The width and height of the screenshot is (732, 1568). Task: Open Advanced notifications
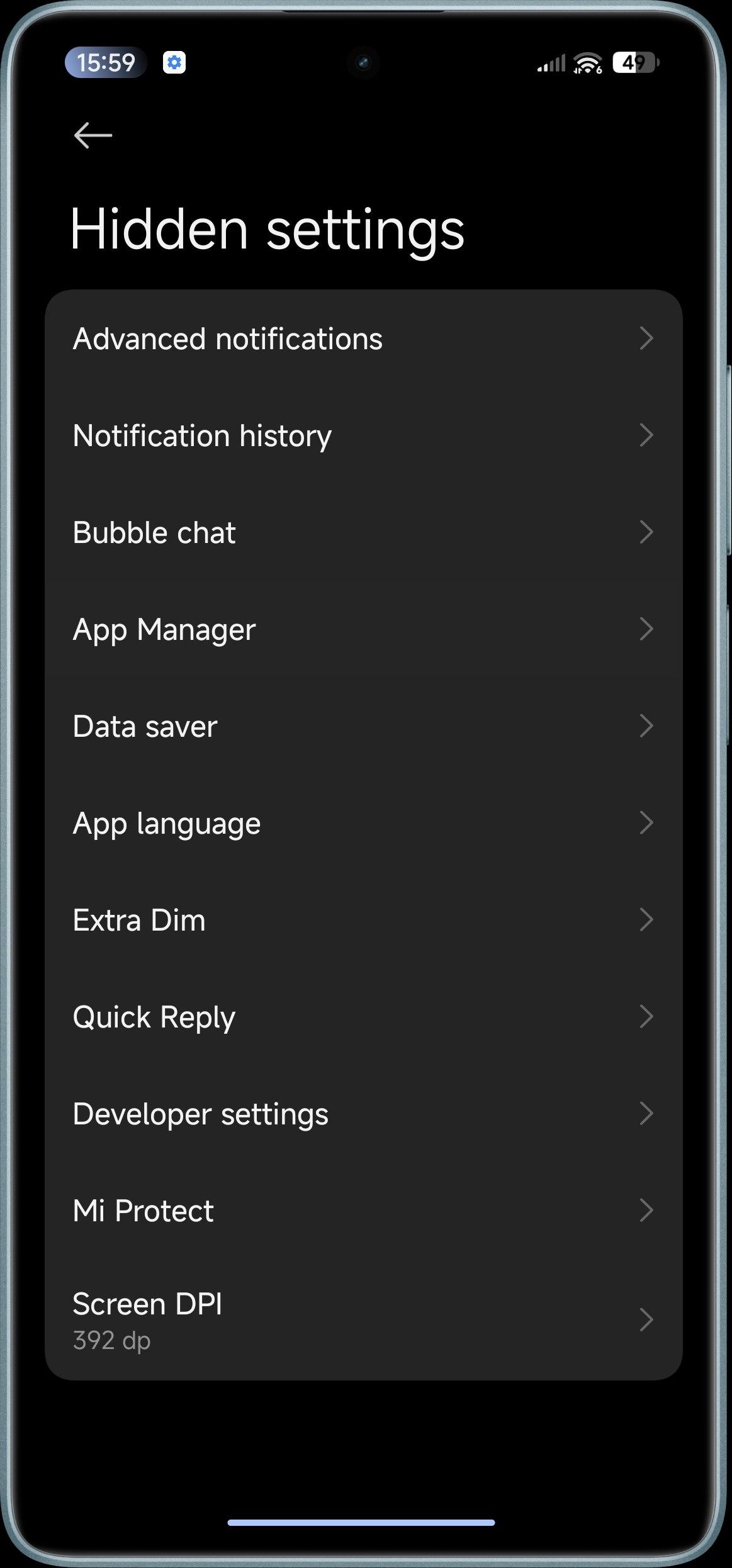click(x=364, y=339)
